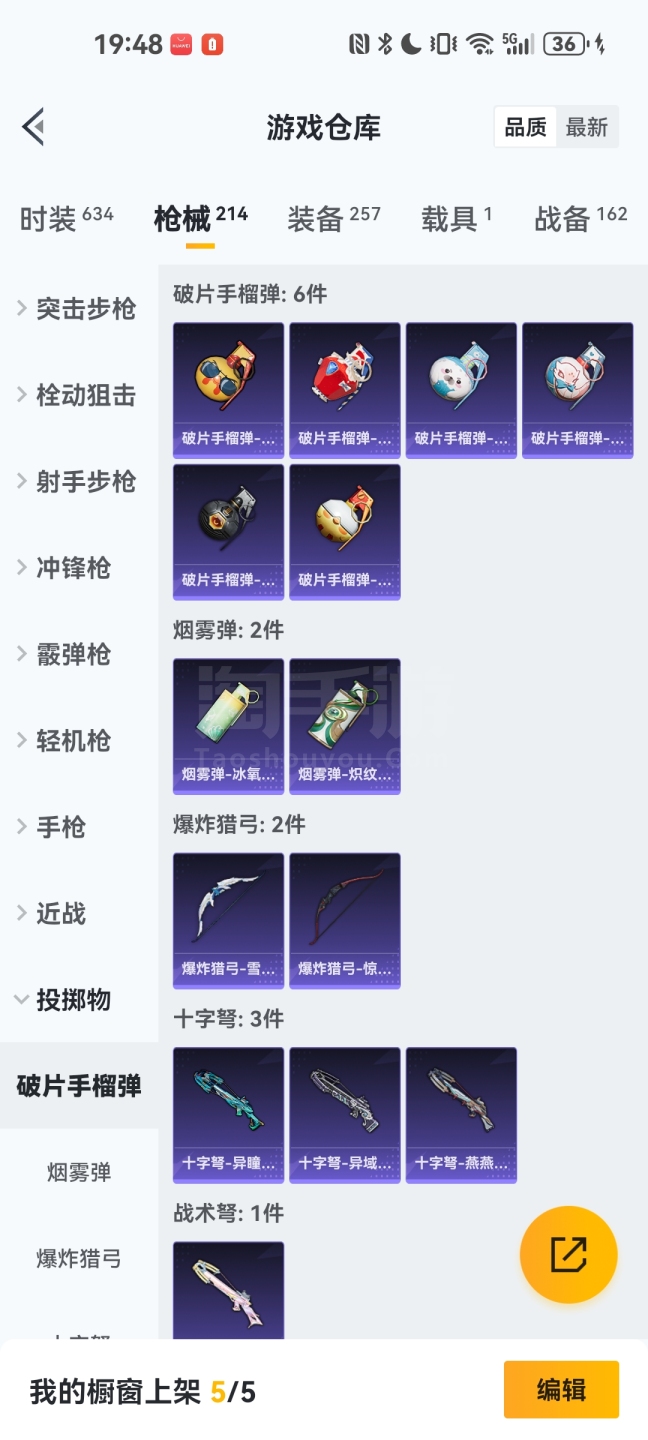This screenshot has width=648, height=1440.
Task: Expand the 冲锋枪 category
Action: click(70, 568)
